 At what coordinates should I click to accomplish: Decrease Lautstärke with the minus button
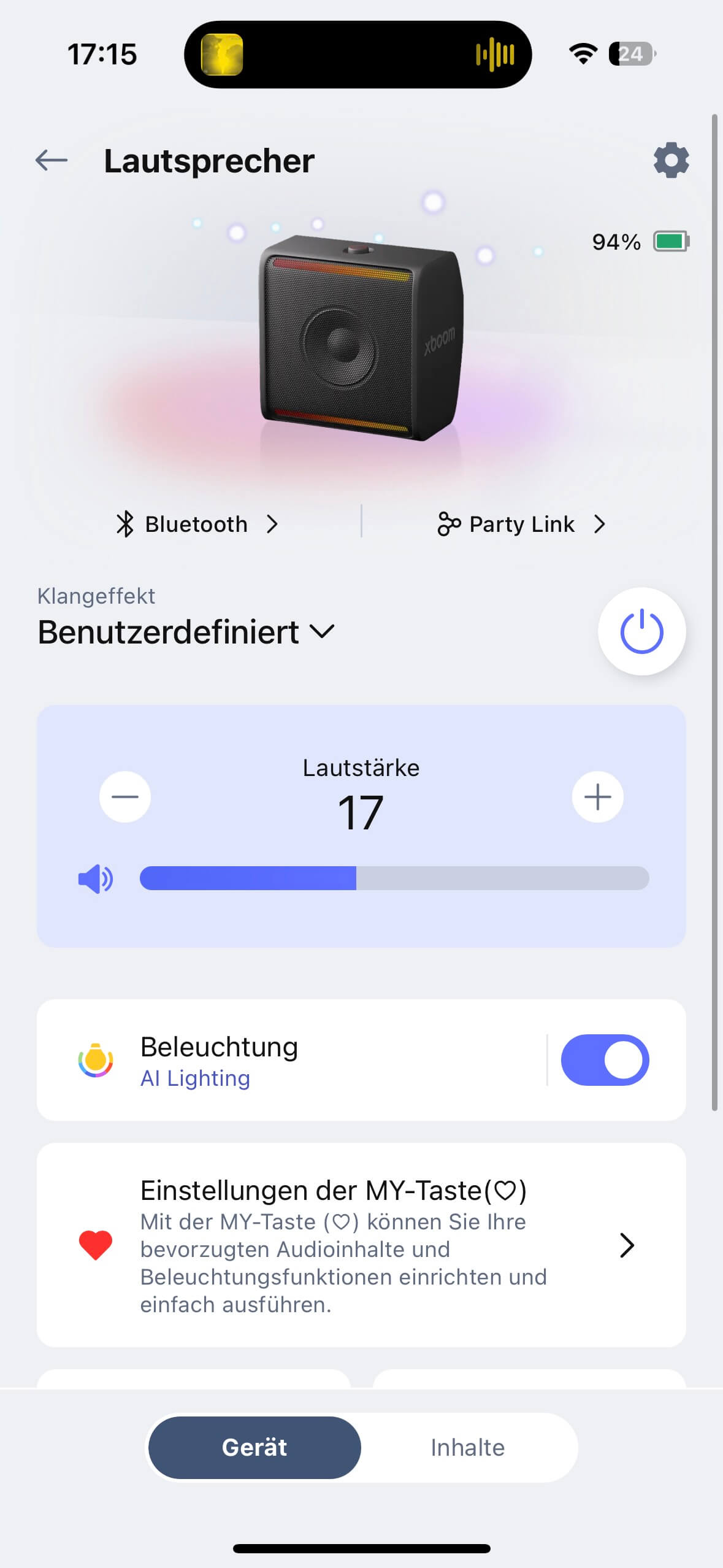point(125,797)
